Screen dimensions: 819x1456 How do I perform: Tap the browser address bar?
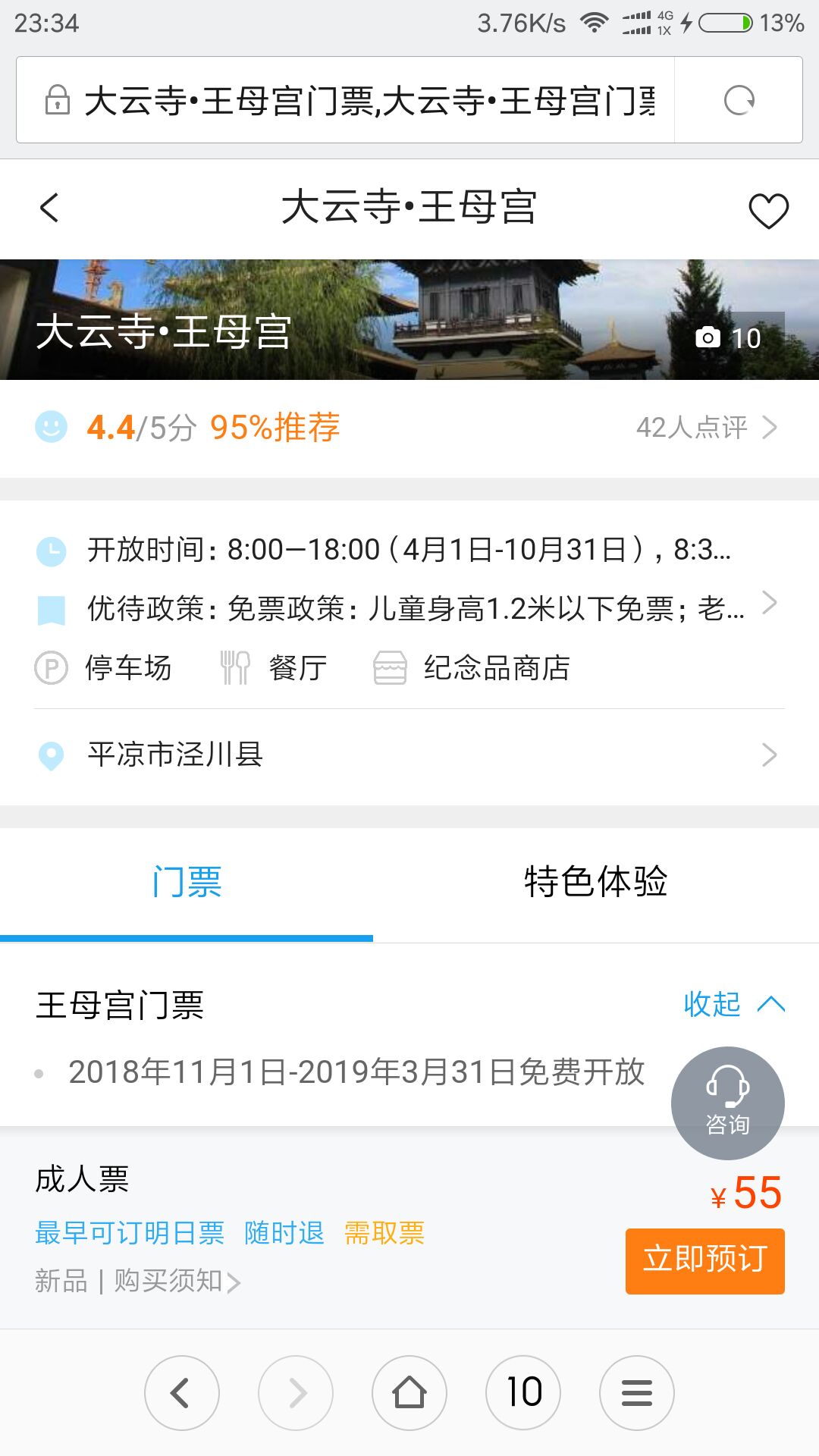coord(356,100)
